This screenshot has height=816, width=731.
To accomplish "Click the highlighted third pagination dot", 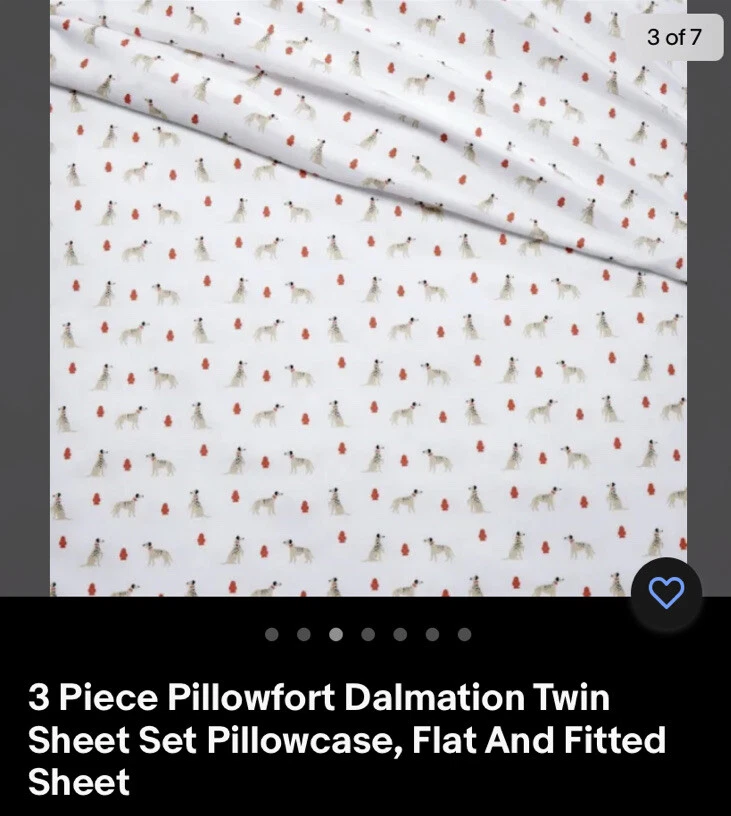I will pos(336,633).
